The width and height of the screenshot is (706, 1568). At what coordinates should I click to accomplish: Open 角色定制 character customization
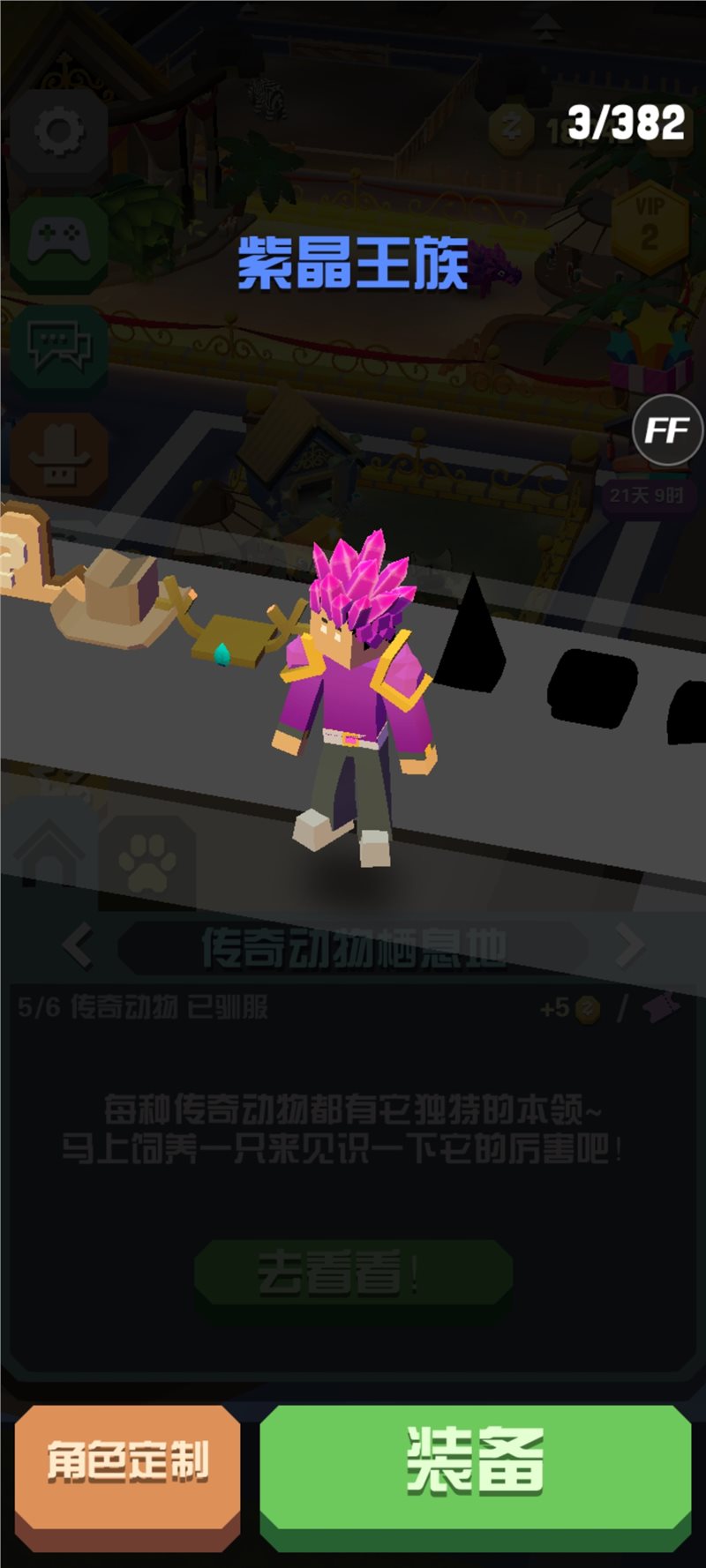coord(128,1478)
